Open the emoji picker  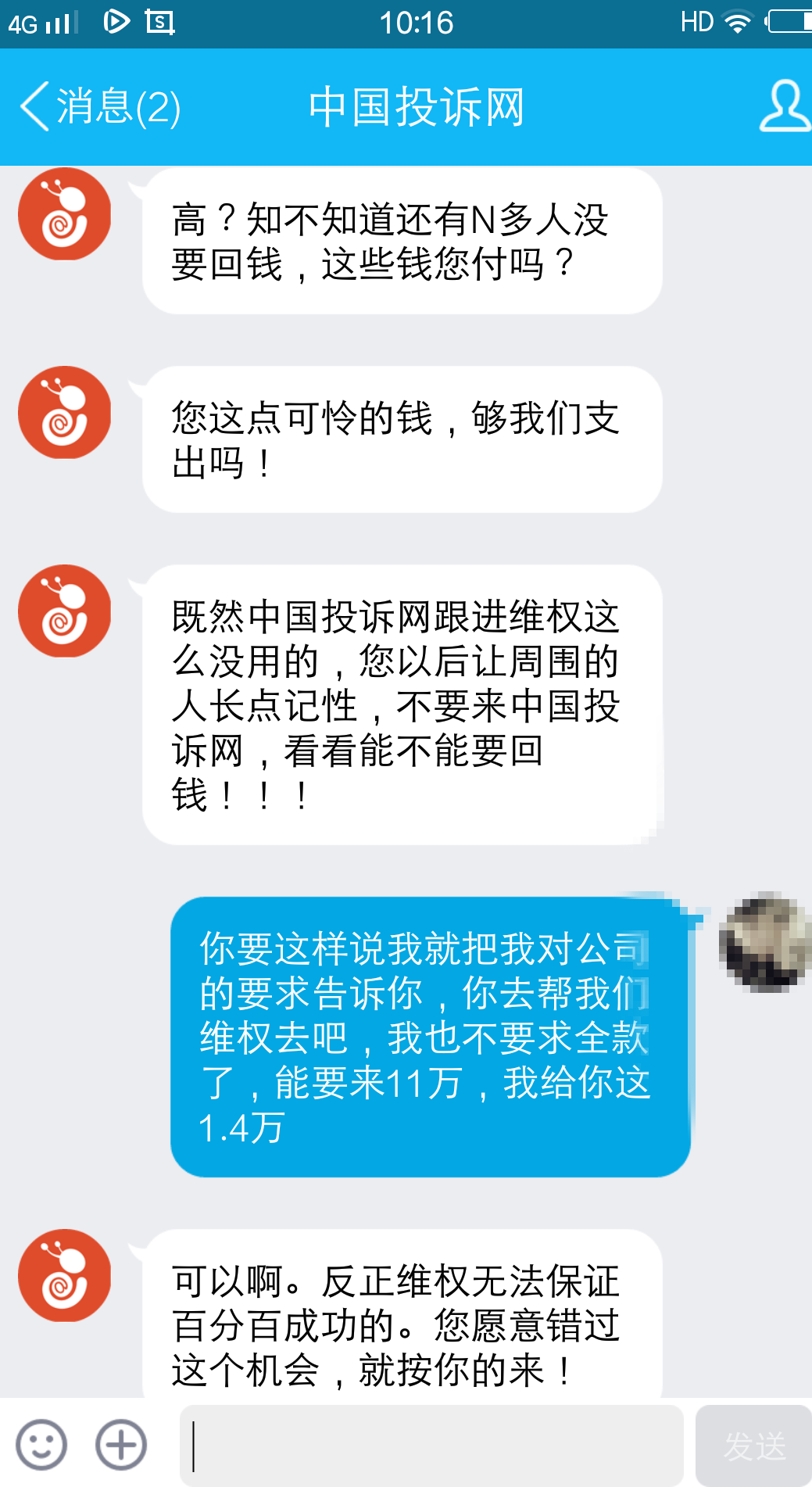(x=41, y=1444)
